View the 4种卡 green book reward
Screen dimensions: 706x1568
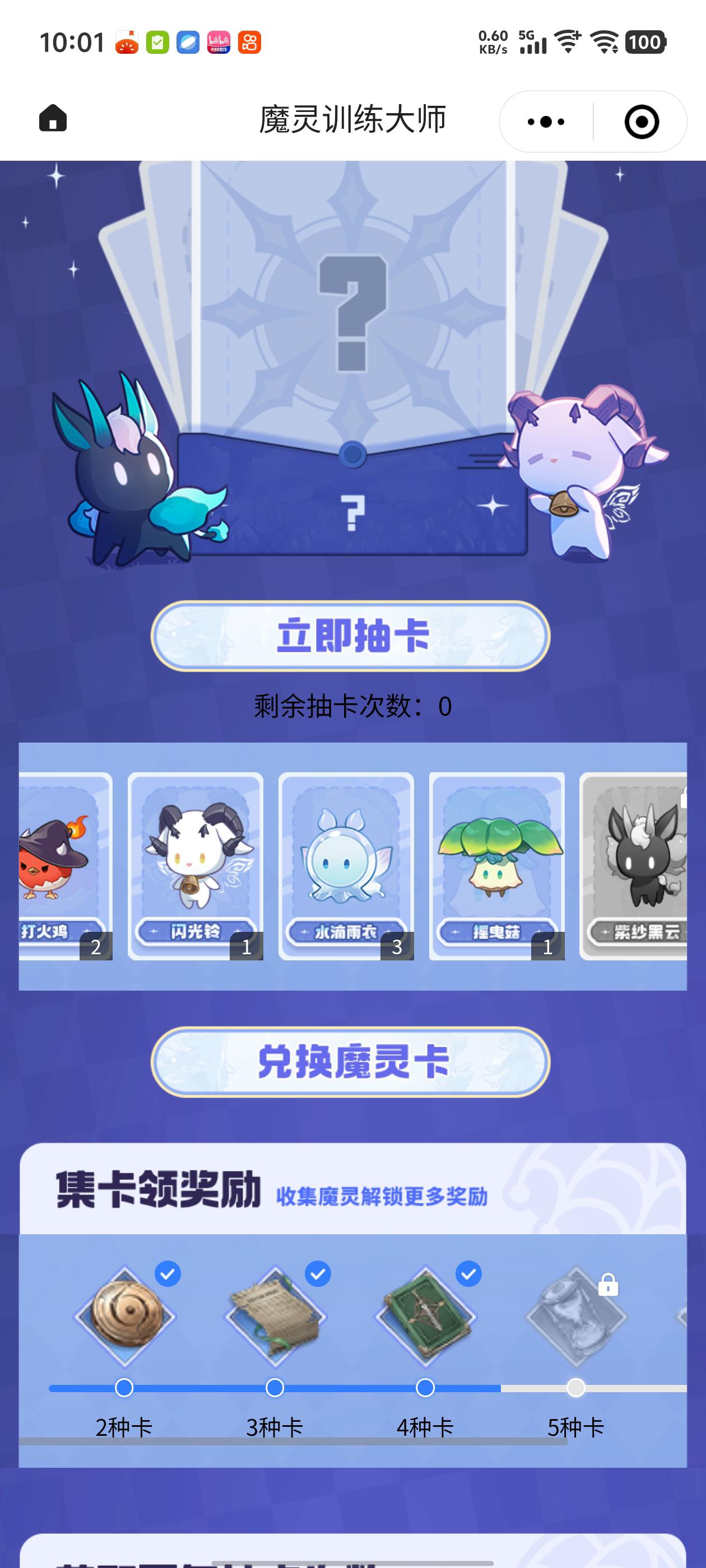[x=426, y=1316]
